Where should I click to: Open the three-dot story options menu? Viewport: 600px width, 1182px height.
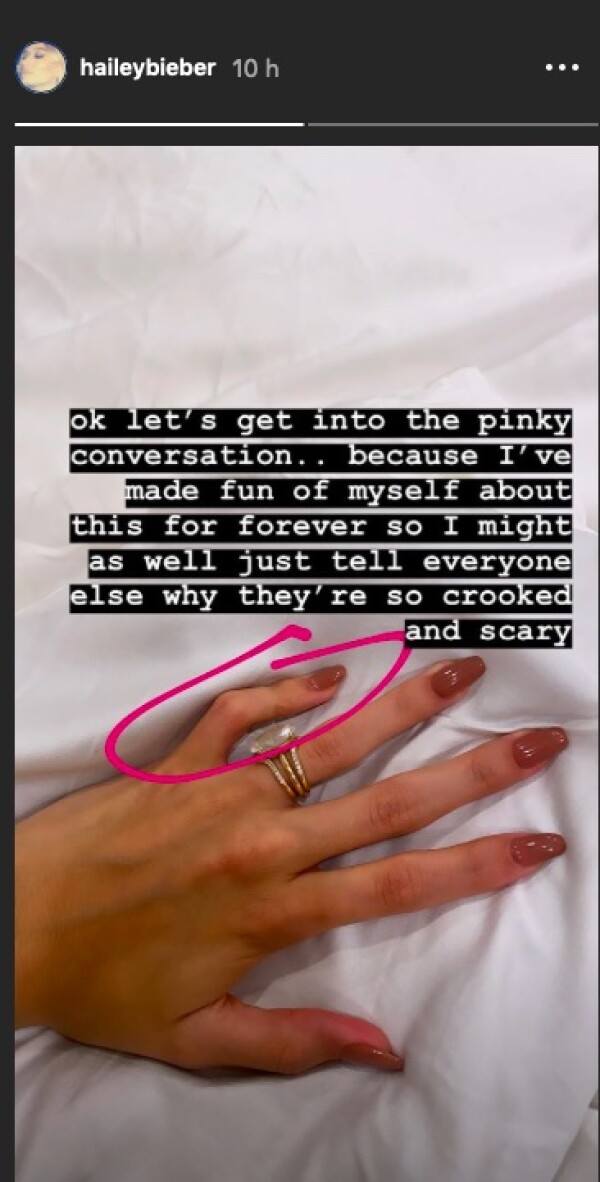[x=562, y=69]
